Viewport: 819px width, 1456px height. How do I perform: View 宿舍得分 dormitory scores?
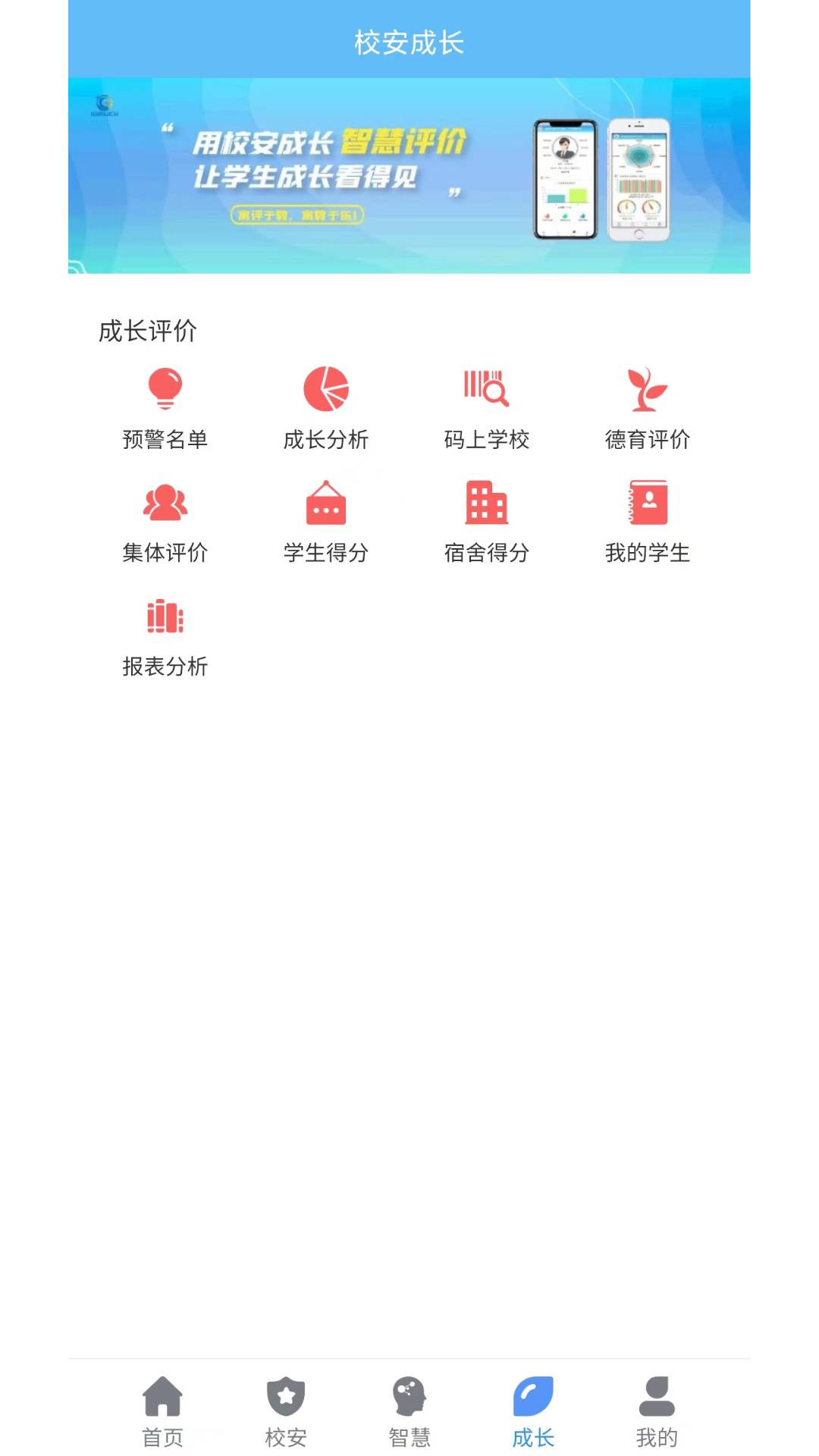486,522
